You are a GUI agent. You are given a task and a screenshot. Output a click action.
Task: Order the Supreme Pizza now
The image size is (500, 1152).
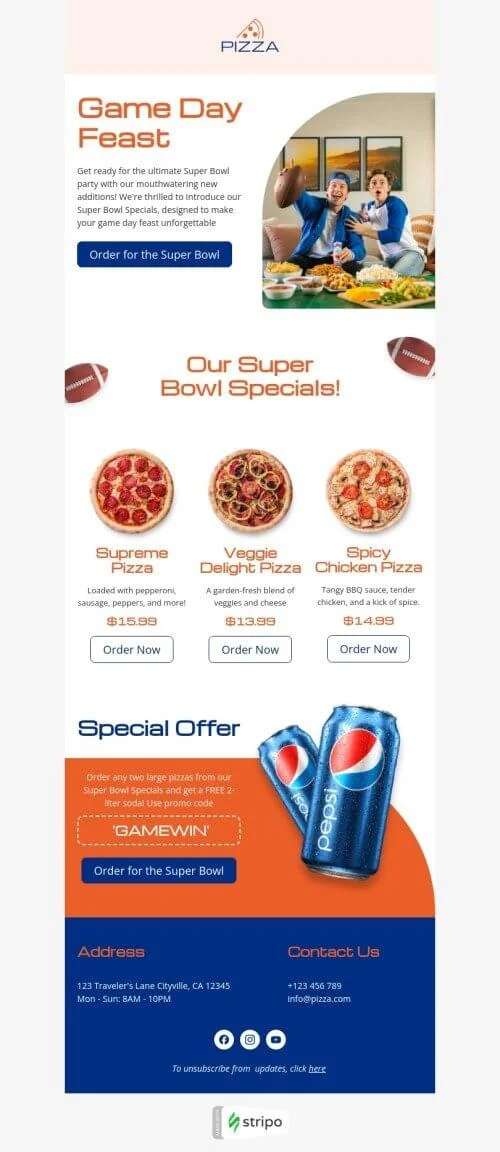point(132,649)
